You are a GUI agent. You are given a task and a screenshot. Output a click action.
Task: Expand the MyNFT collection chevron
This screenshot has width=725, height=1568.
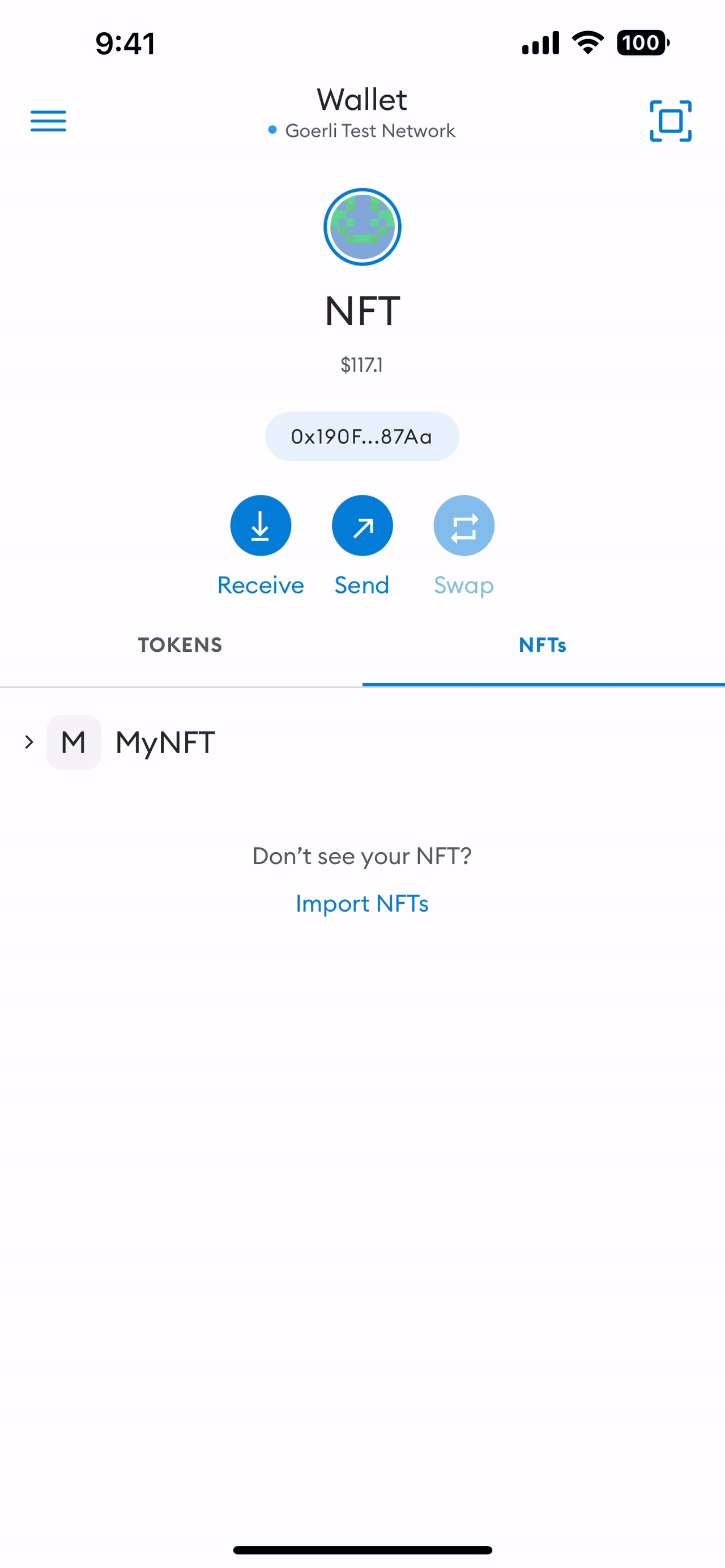tap(29, 741)
